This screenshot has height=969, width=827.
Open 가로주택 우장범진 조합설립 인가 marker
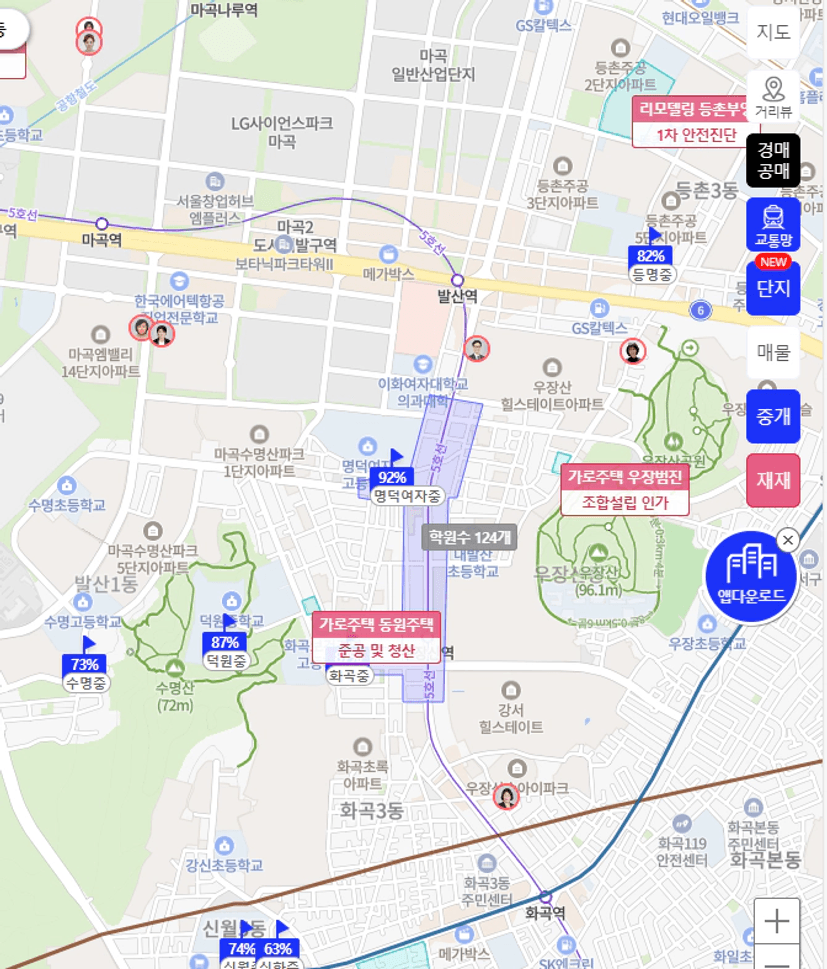(x=625, y=490)
